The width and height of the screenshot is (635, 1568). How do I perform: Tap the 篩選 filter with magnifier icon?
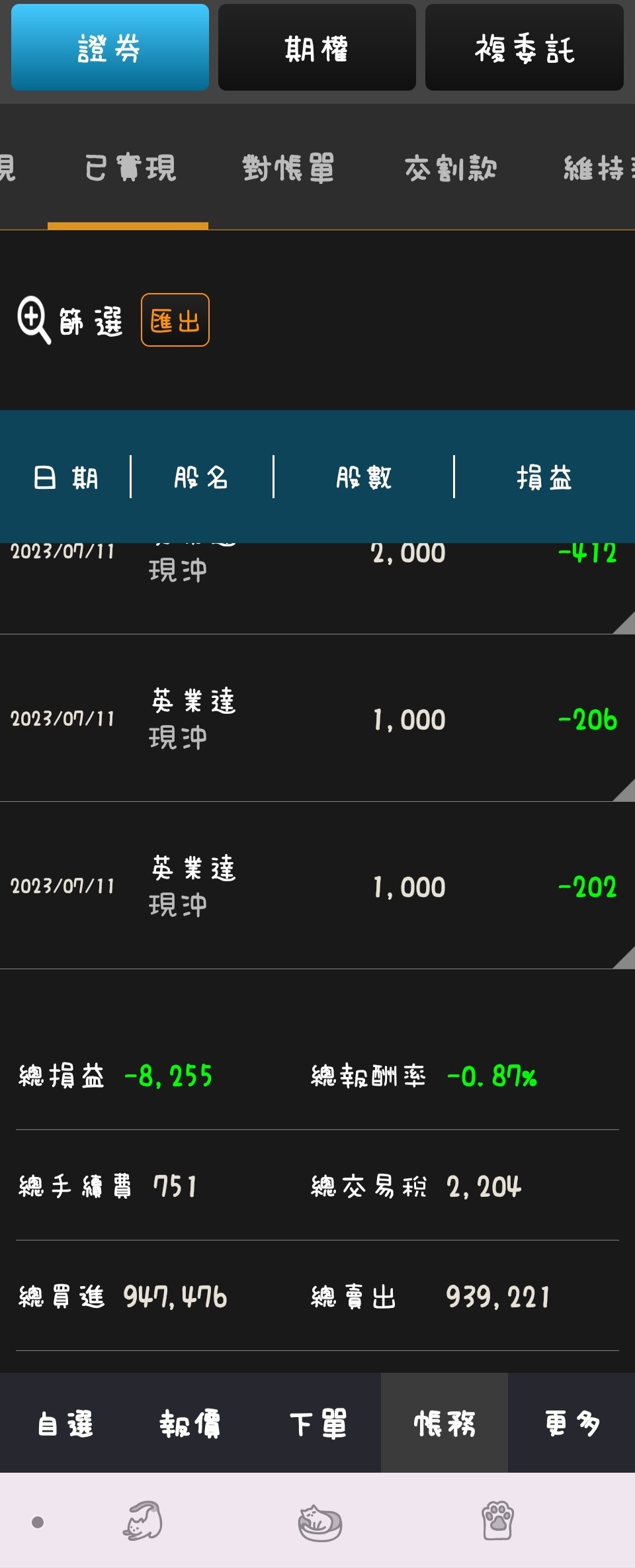click(x=70, y=321)
